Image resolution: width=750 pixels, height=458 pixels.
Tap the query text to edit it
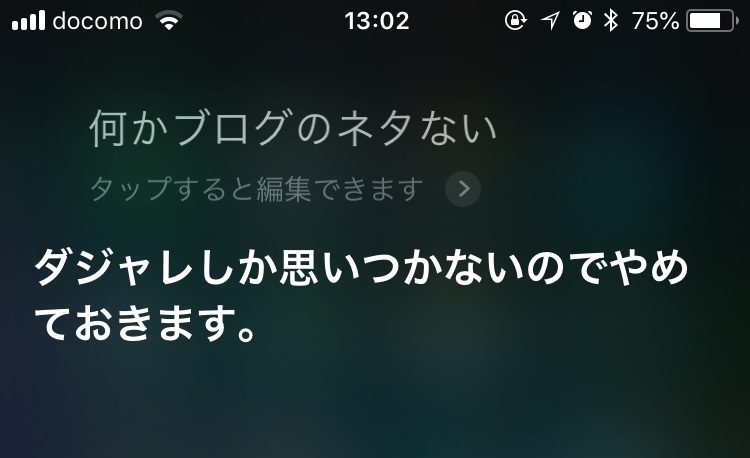[292, 130]
